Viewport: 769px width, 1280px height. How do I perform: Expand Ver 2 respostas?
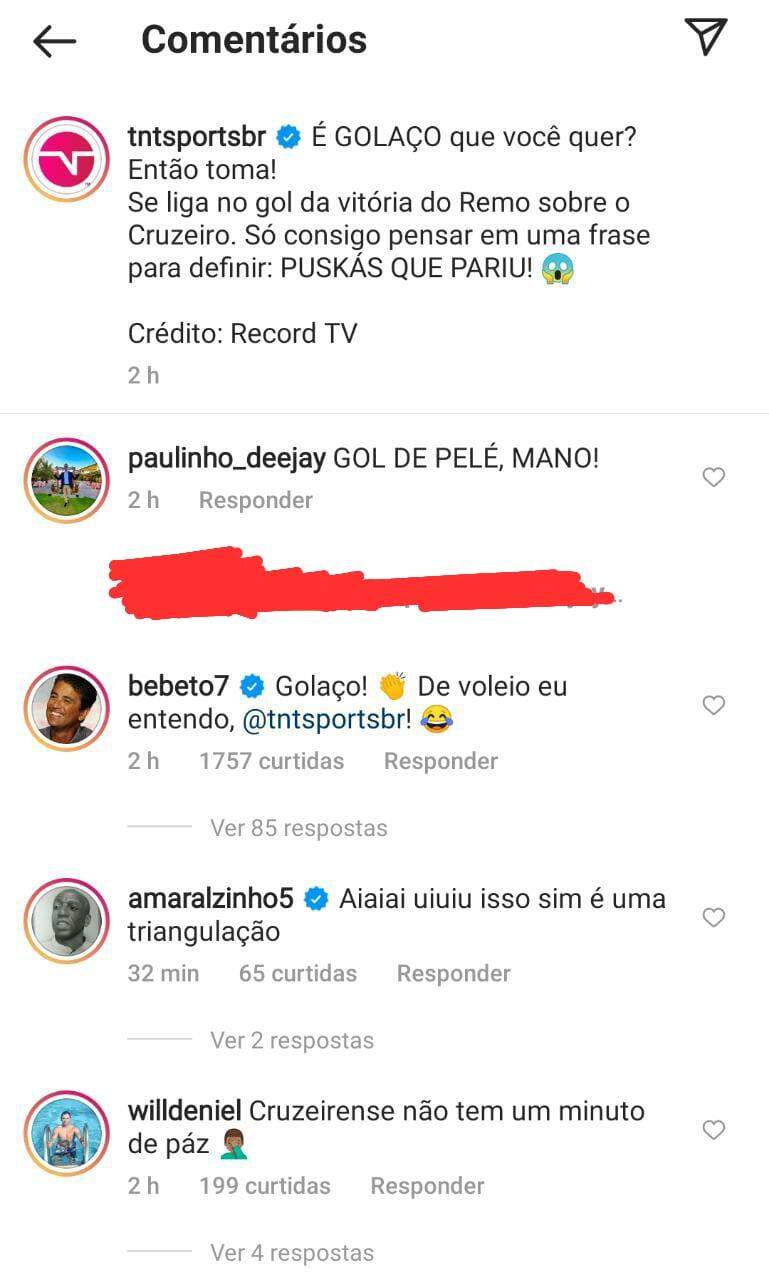291,1040
